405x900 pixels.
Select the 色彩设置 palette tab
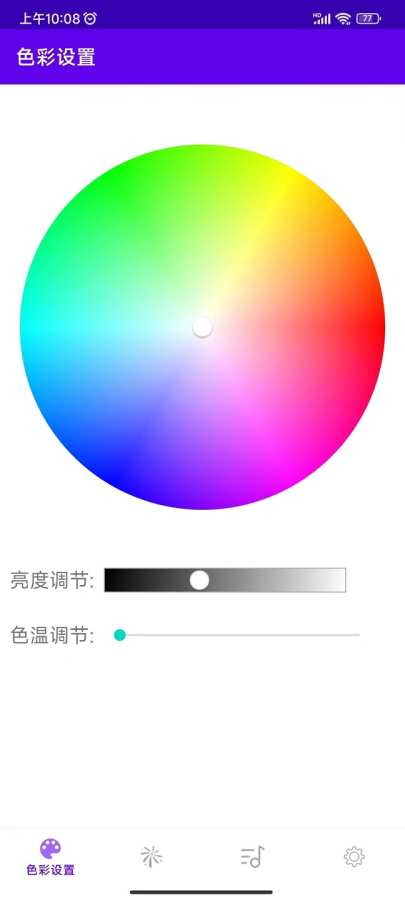point(50,857)
